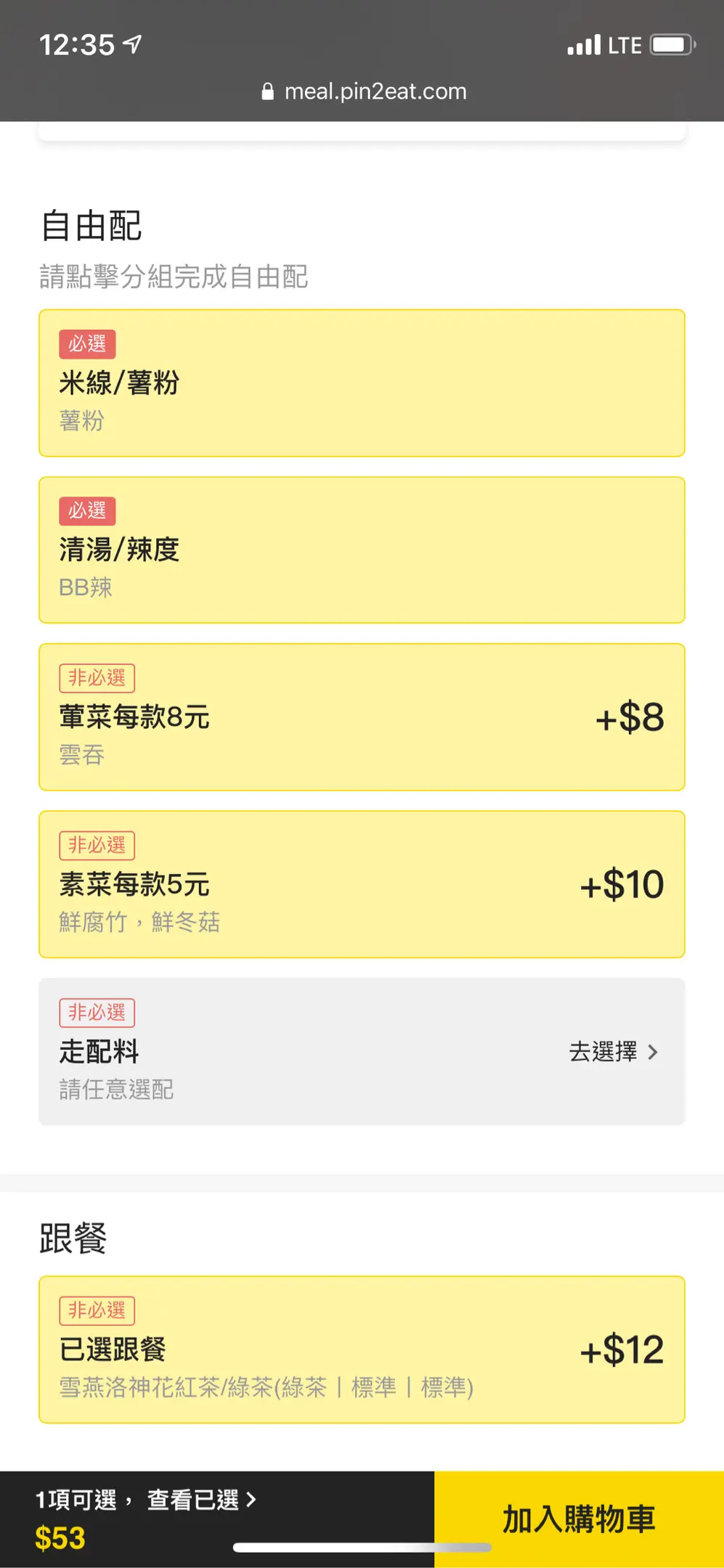Open the 米線/薯粉 noodle selection card
Viewport: 724px width, 1568px height.
click(362, 383)
